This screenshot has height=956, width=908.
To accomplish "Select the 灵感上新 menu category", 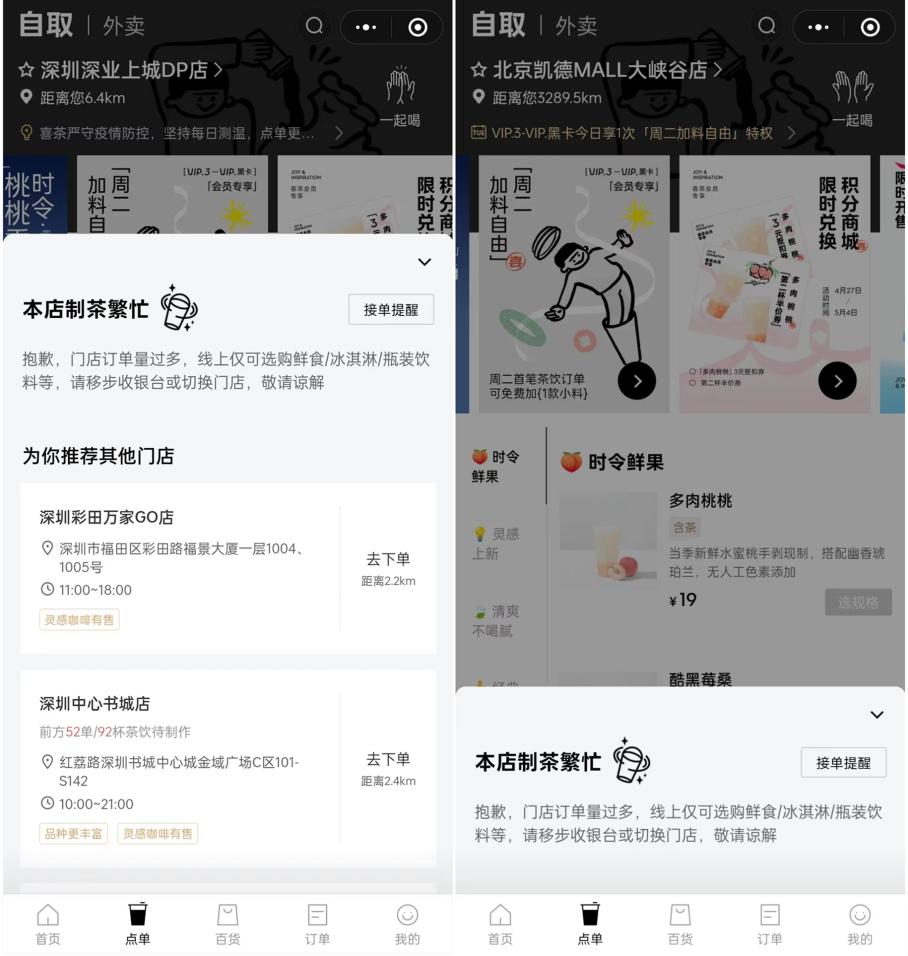I will [497, 543].
